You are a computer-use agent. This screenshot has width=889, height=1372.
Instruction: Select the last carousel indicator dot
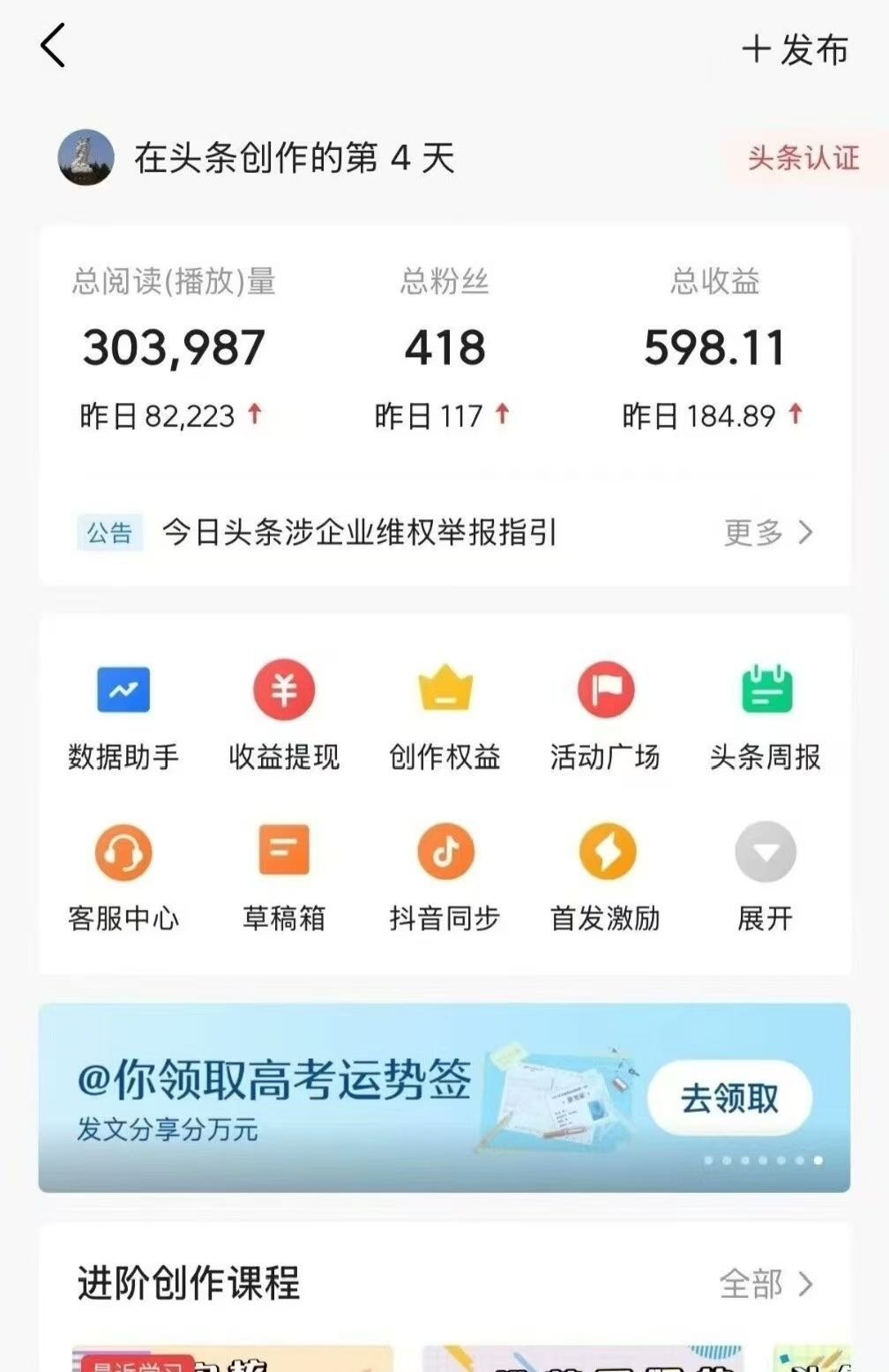(818, 1162)
